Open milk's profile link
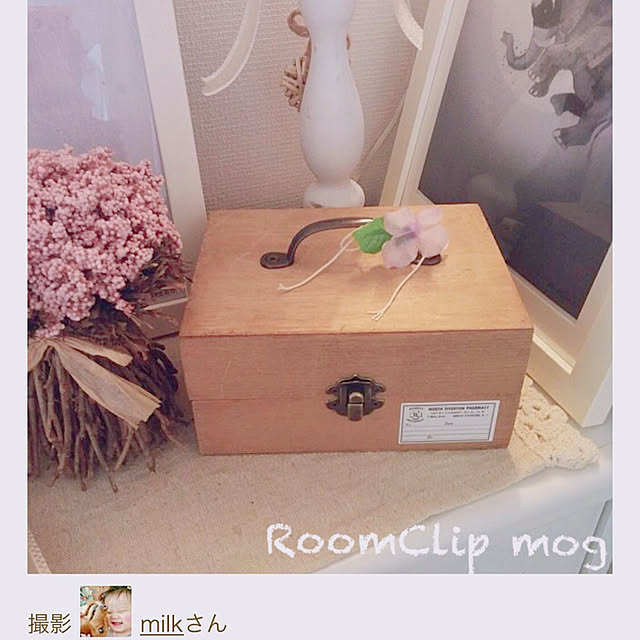Screen dimensions: 640x640 (x=161, y=625)
